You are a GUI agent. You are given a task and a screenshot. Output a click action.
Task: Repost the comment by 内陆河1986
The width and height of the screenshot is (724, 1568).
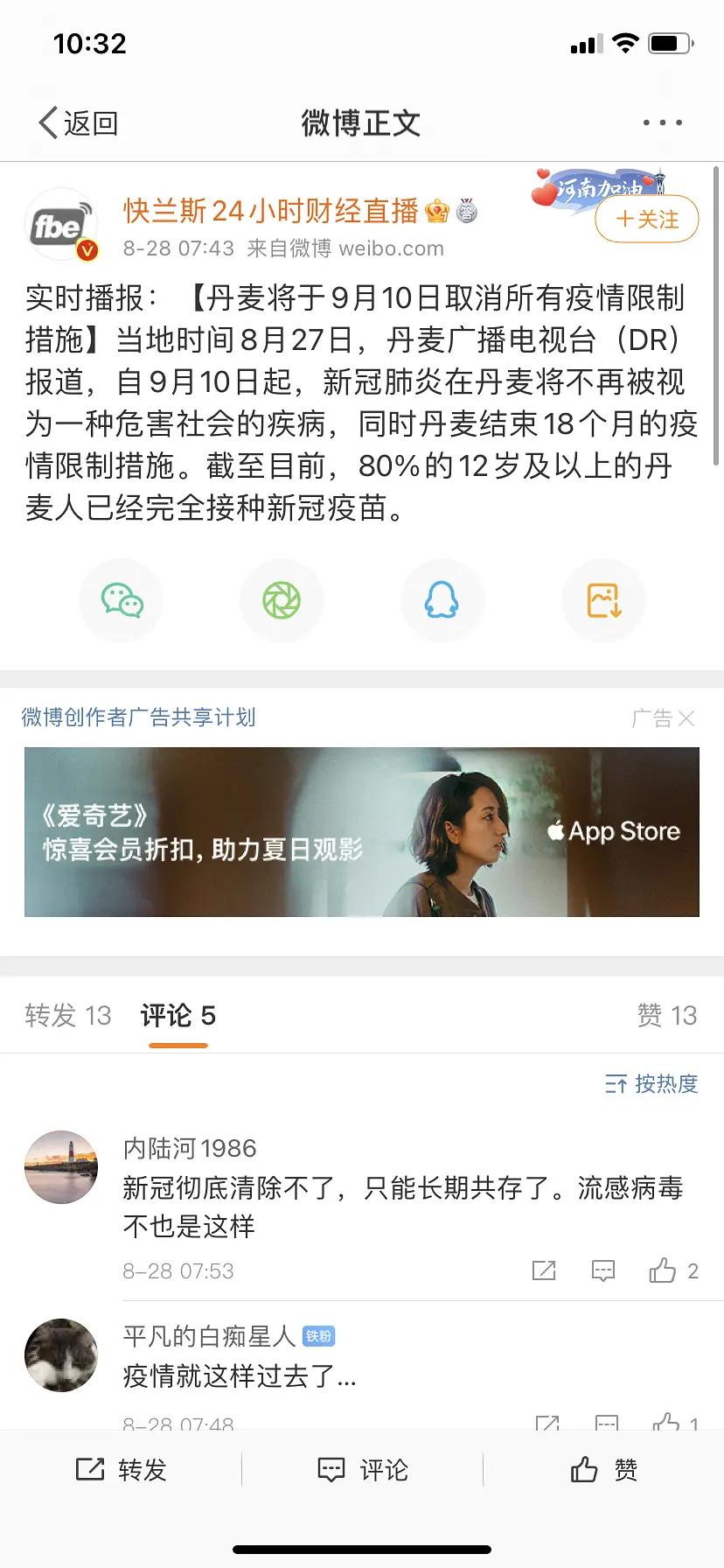[544, 1270]
